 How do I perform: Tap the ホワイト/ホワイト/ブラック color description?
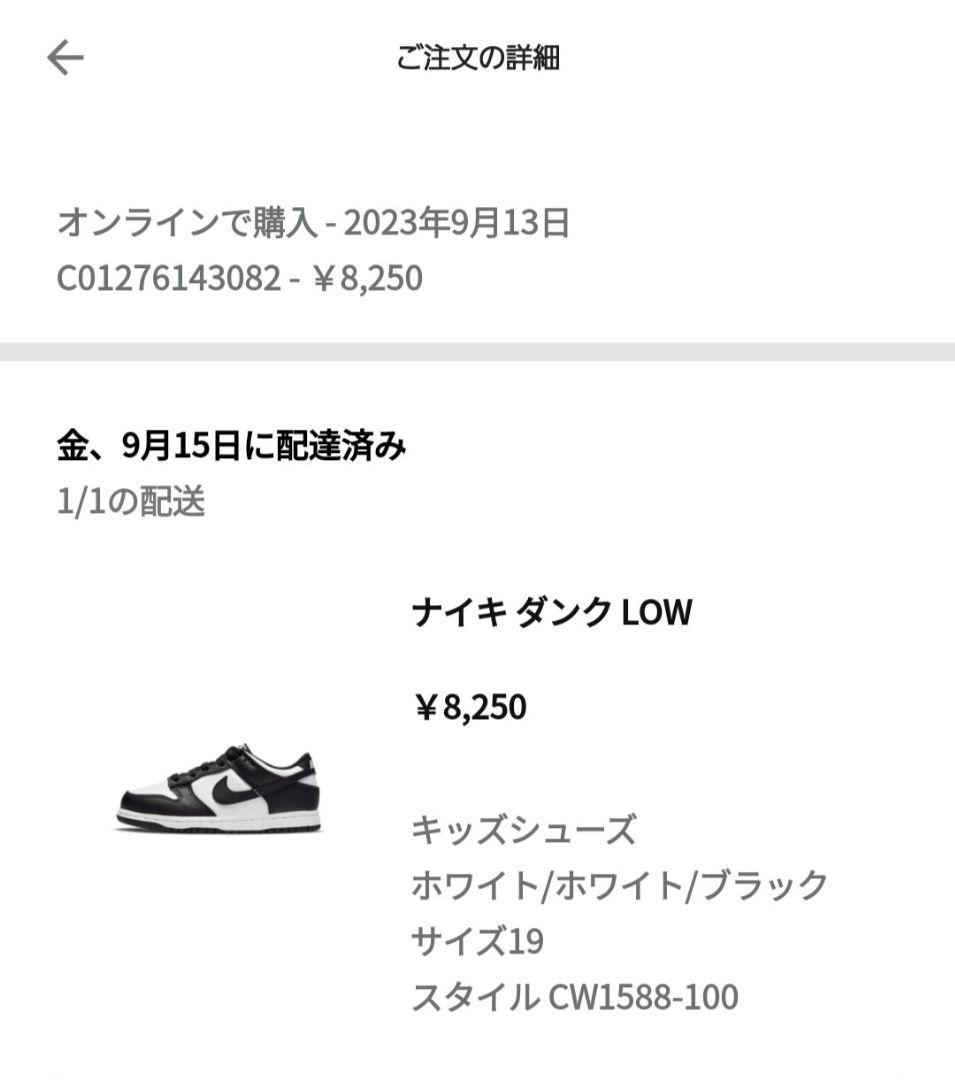618,884
